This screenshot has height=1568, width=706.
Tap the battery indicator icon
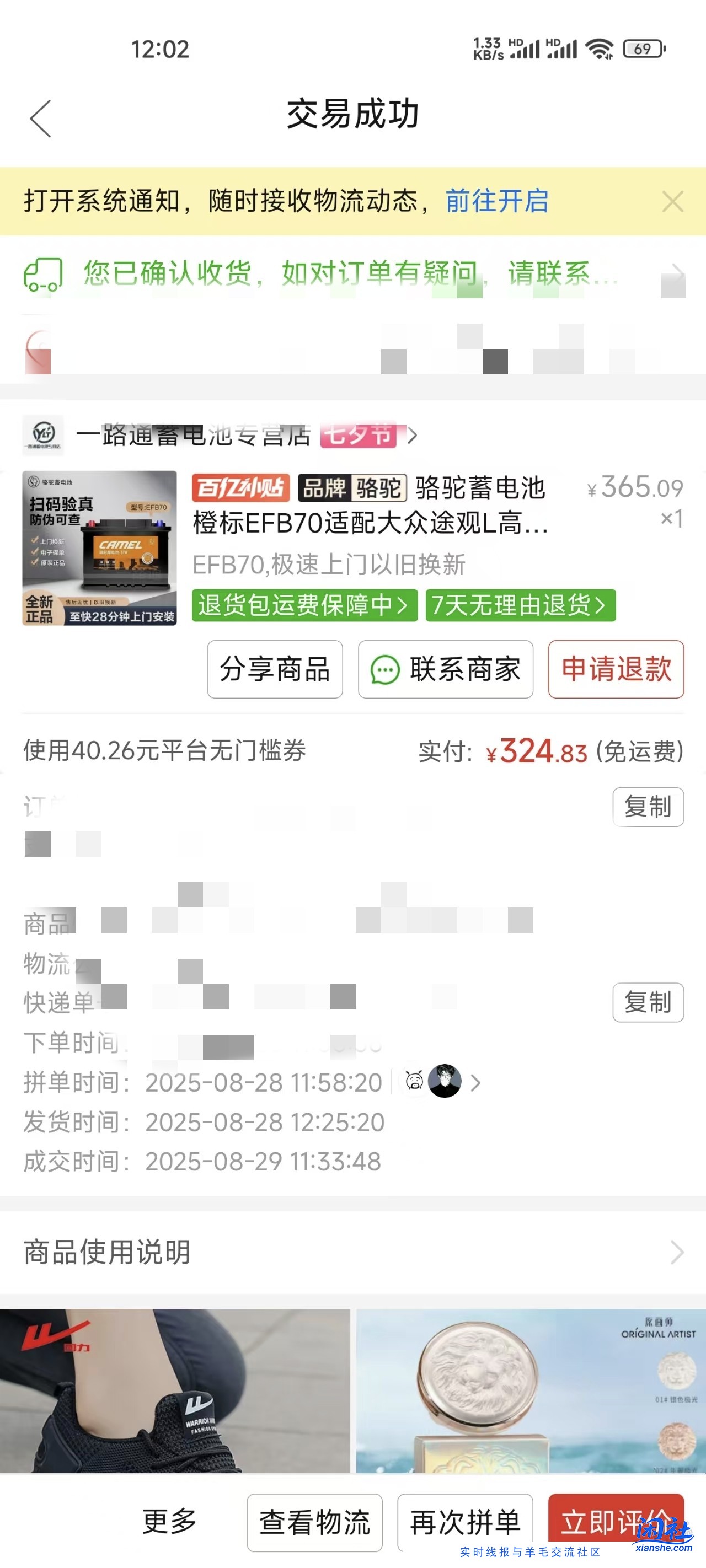coord(643,49)
